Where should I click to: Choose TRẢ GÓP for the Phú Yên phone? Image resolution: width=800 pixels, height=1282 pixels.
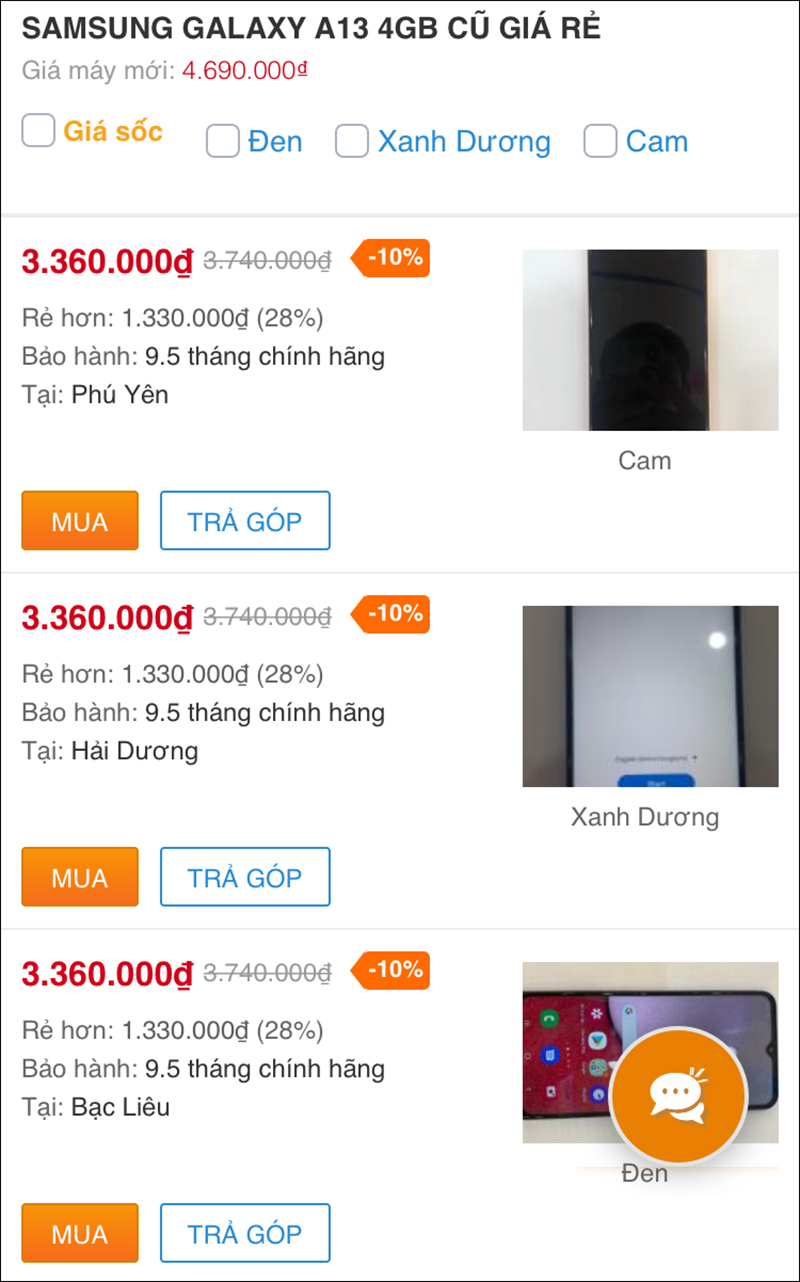pyautogui.click(x=245, y=521)
